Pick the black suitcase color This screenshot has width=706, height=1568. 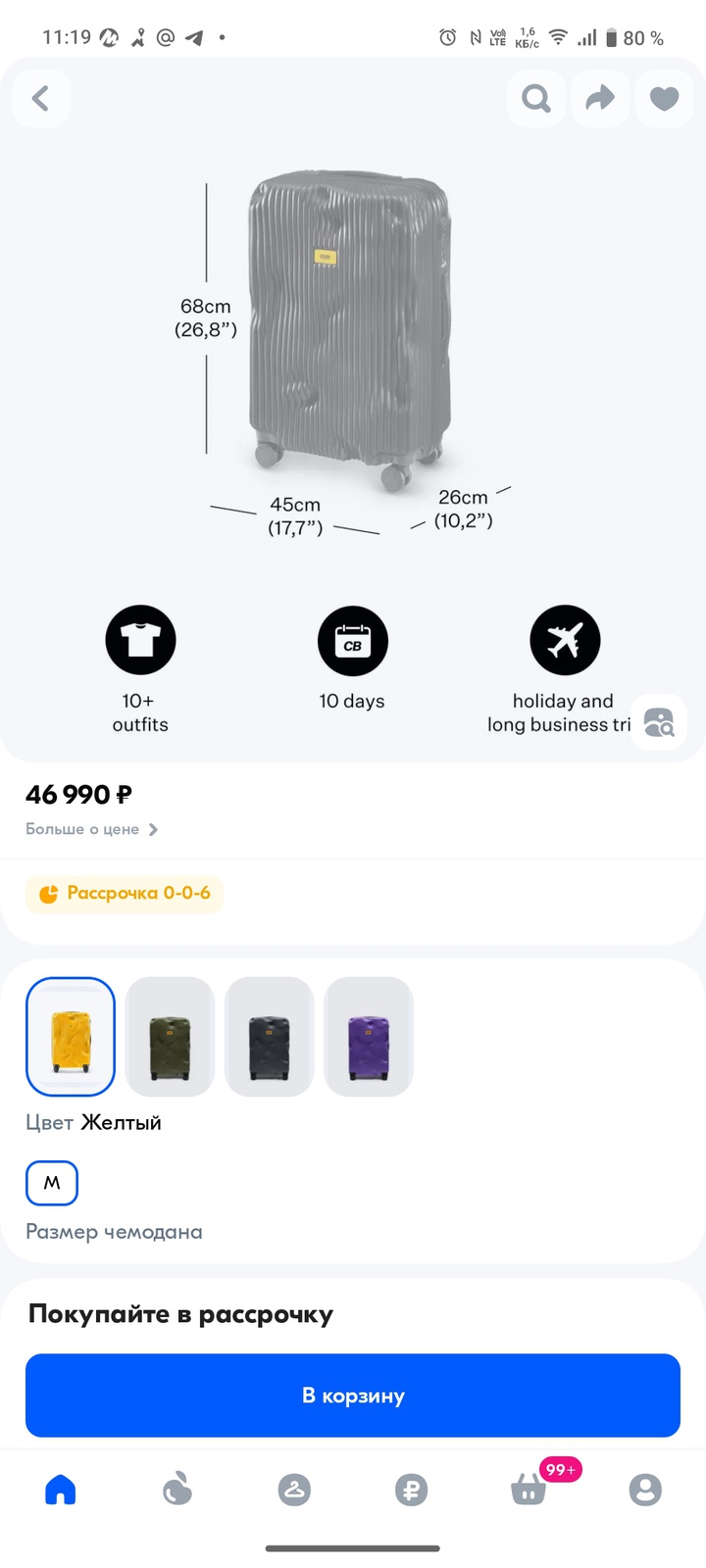pyautogui.click(x=269, y=1036)
